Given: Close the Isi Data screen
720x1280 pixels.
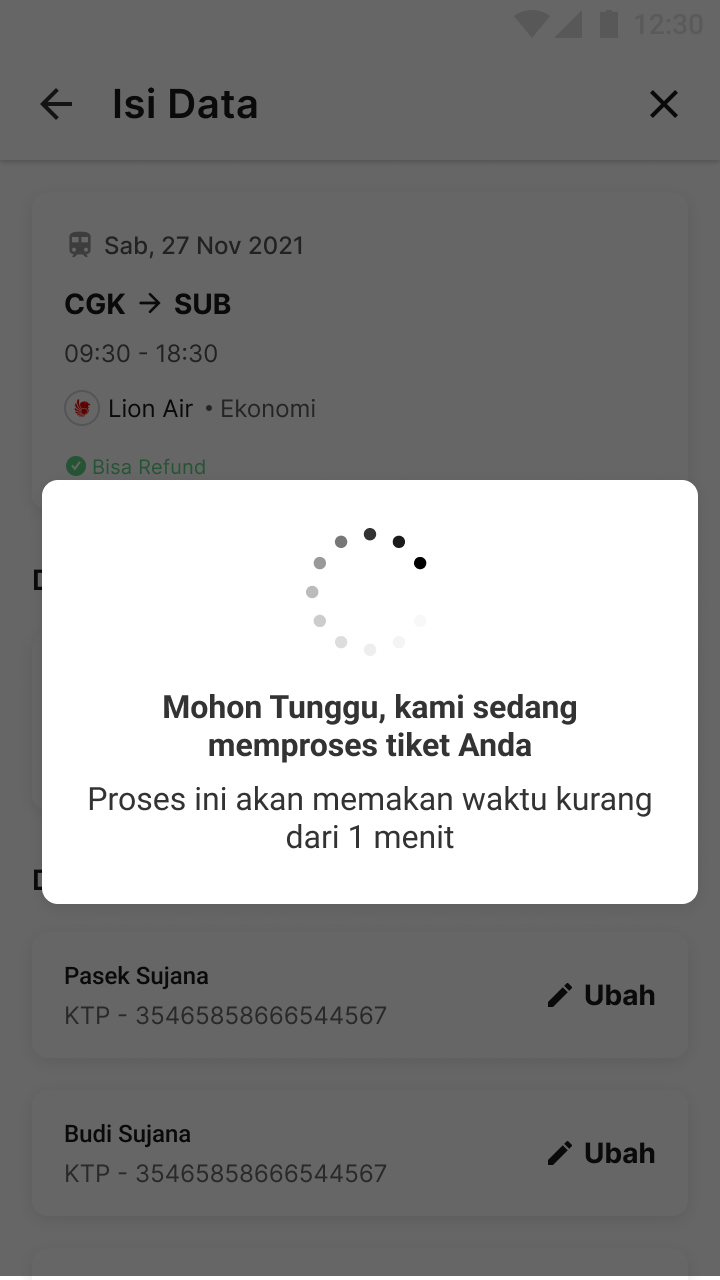Looking at the screenshot, I should coord(664,104).
